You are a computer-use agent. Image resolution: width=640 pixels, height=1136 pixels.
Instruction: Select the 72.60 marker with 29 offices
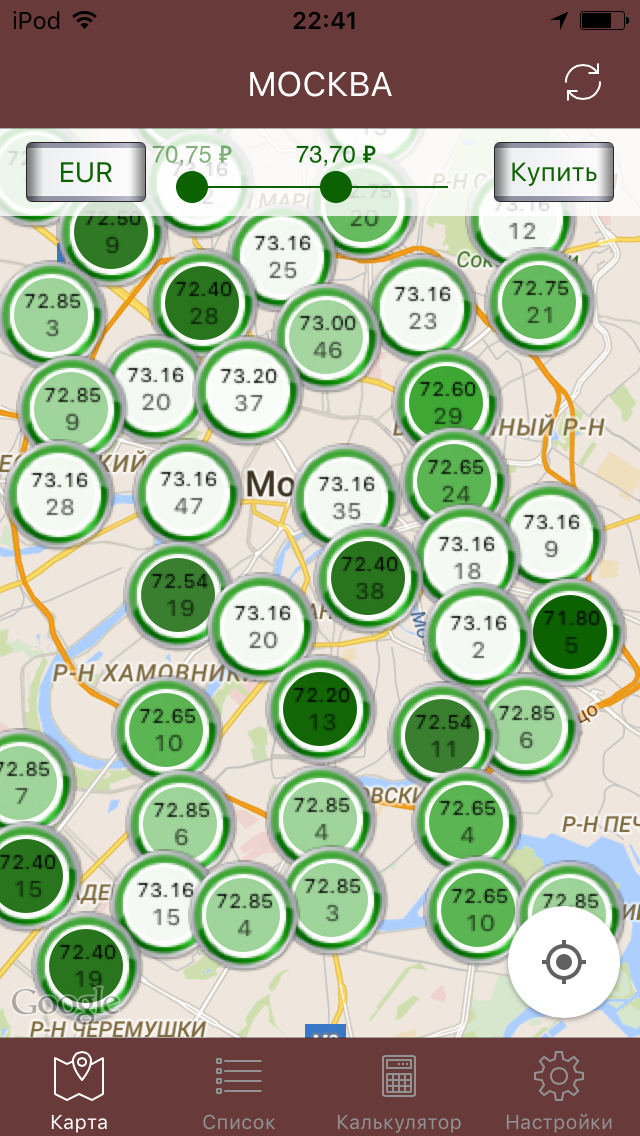click(447, 402)
